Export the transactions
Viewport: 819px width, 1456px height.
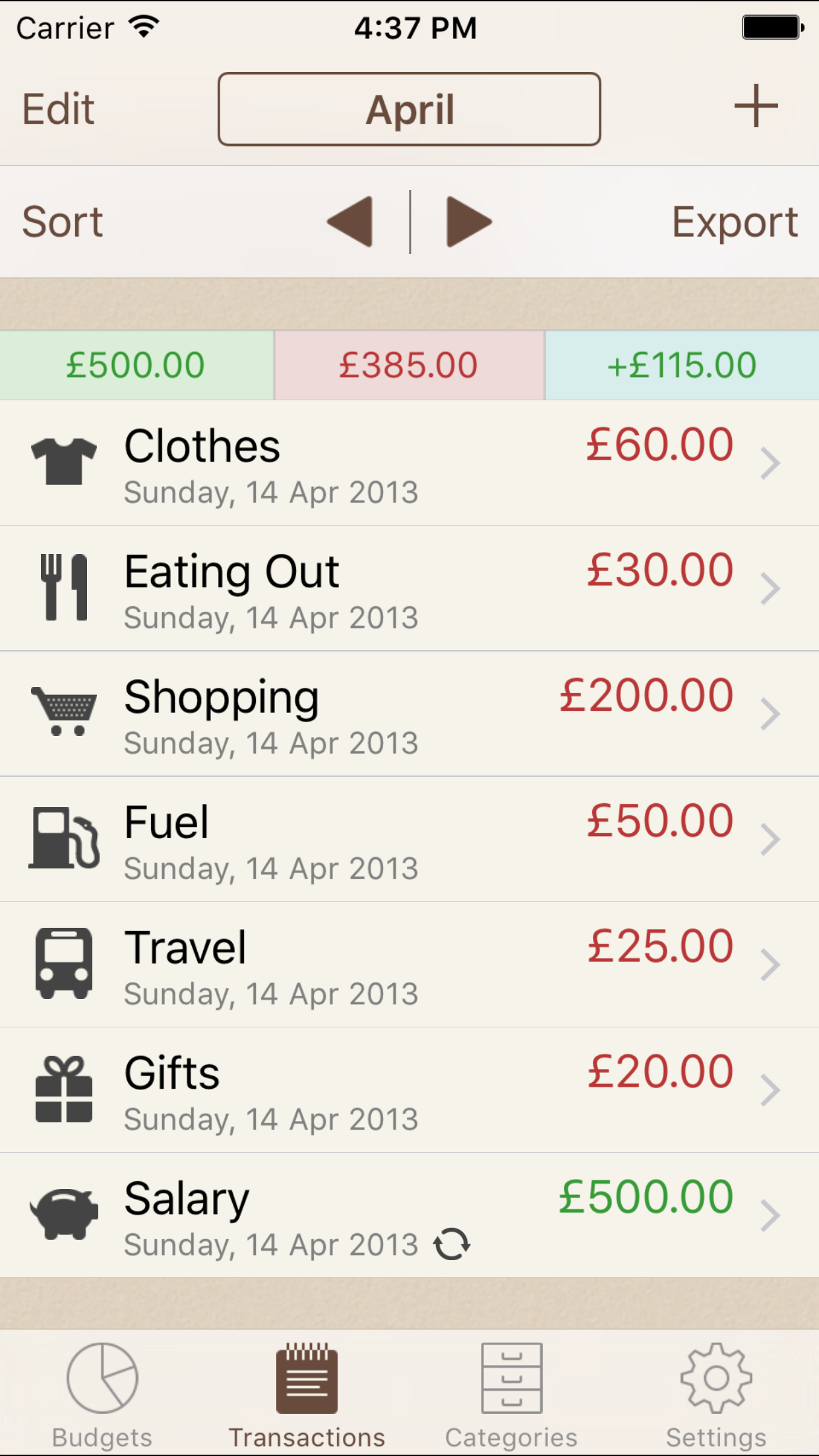(x=735, y=222)
